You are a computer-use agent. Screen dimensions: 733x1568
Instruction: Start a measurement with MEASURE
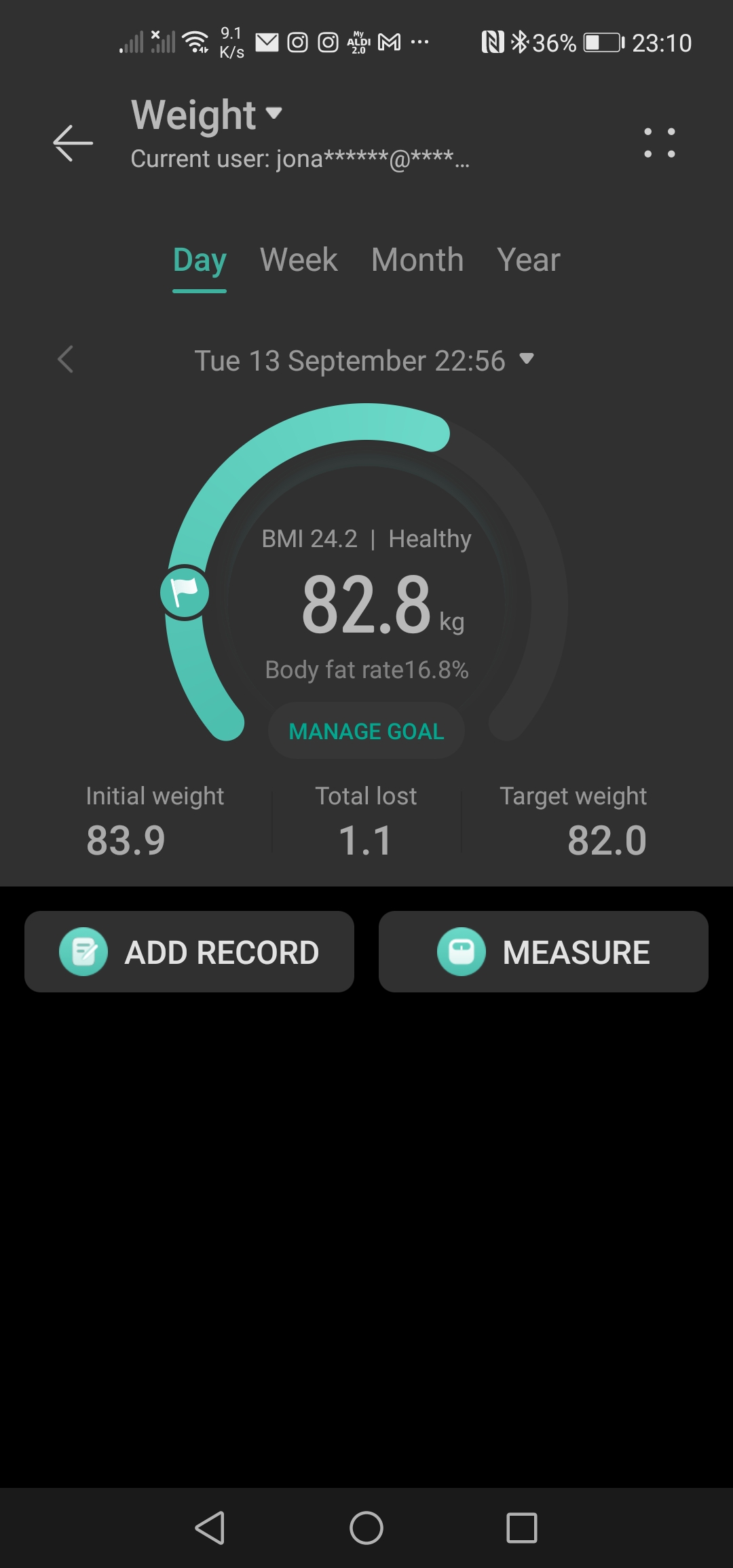[544, 952]
